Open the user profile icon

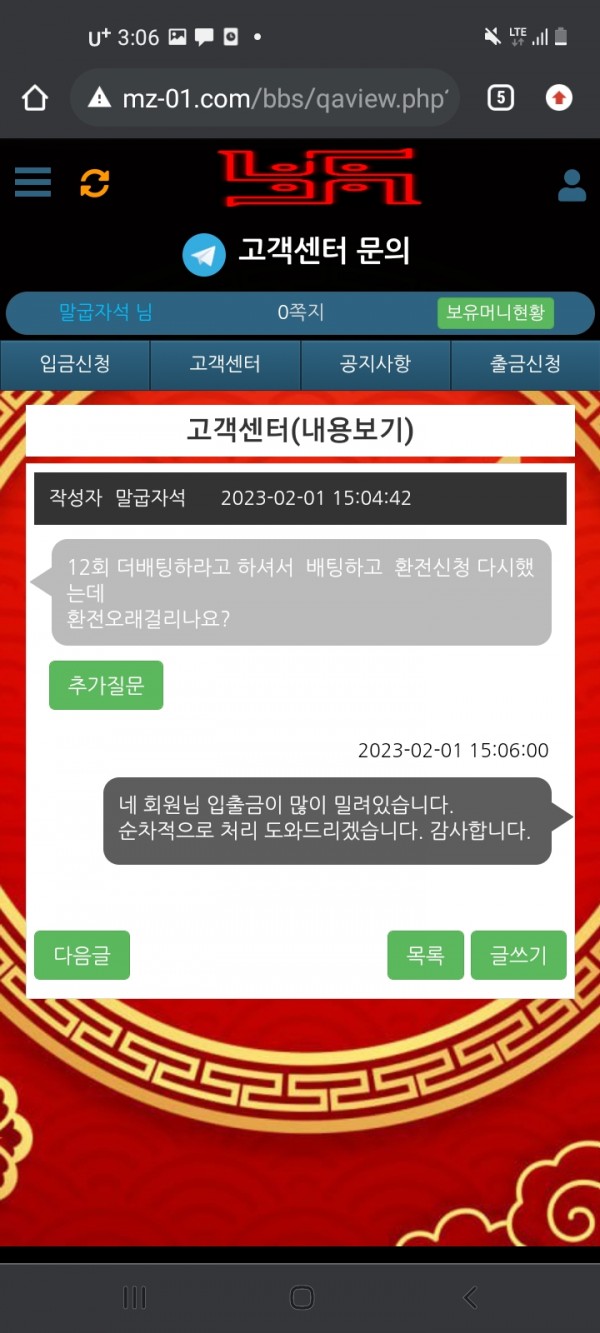point(571,186)
